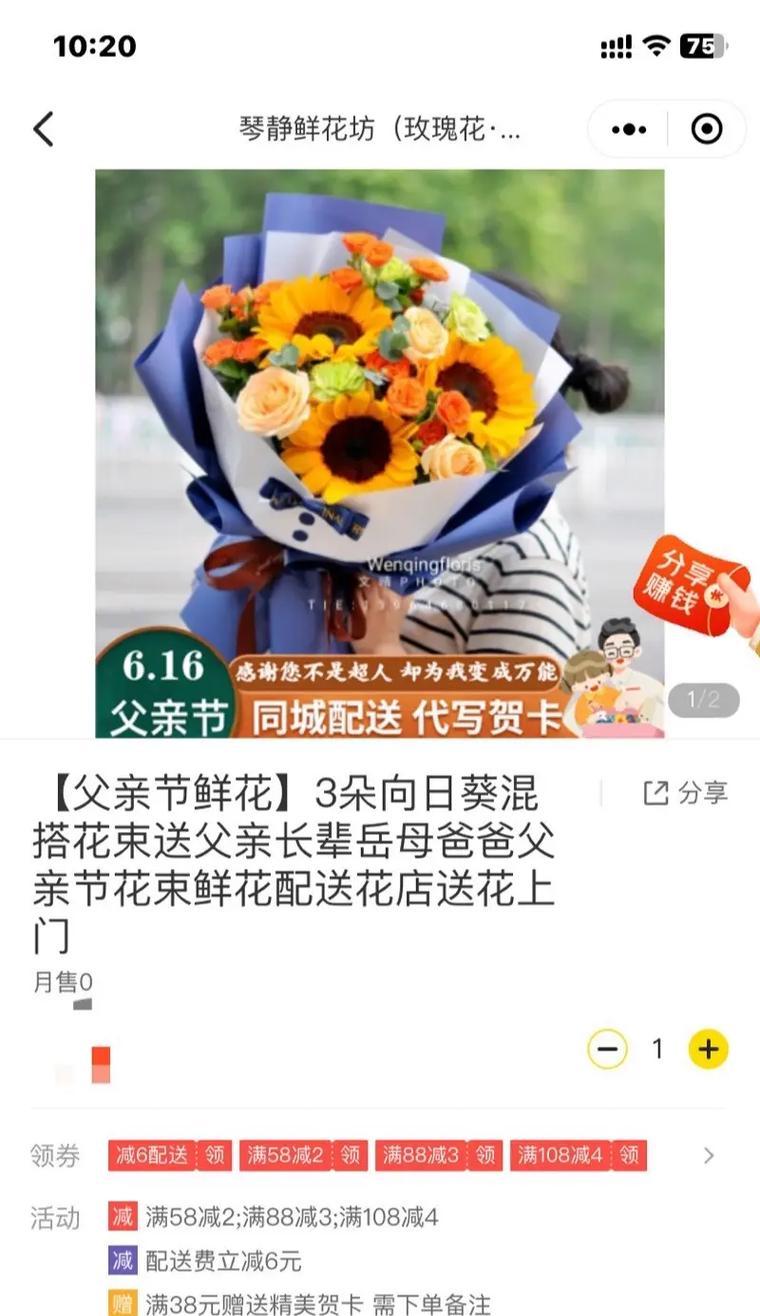This screenshot has width=760, height=1316.
Task: Decrease quantity with the minus button
Action: (607, 1049)
